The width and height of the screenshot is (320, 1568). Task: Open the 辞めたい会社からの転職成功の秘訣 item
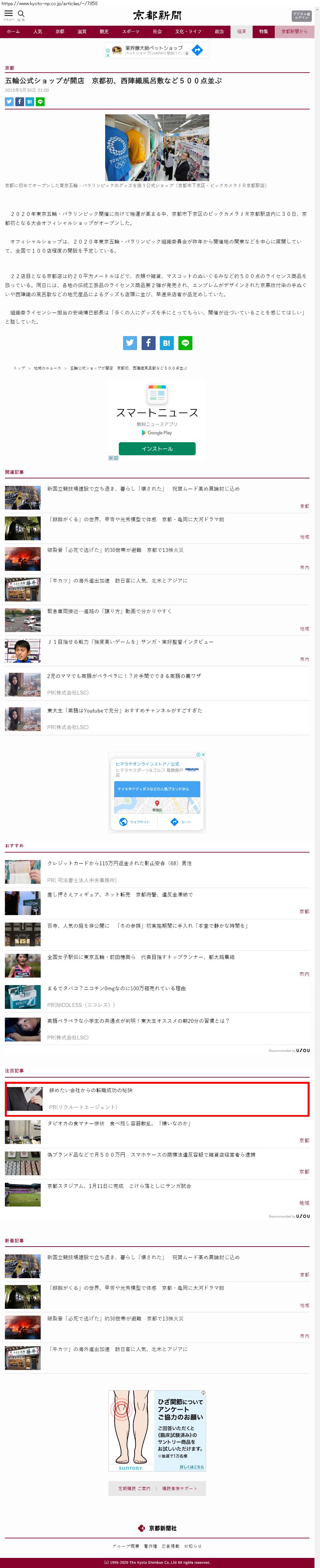tap(91, 1090)
